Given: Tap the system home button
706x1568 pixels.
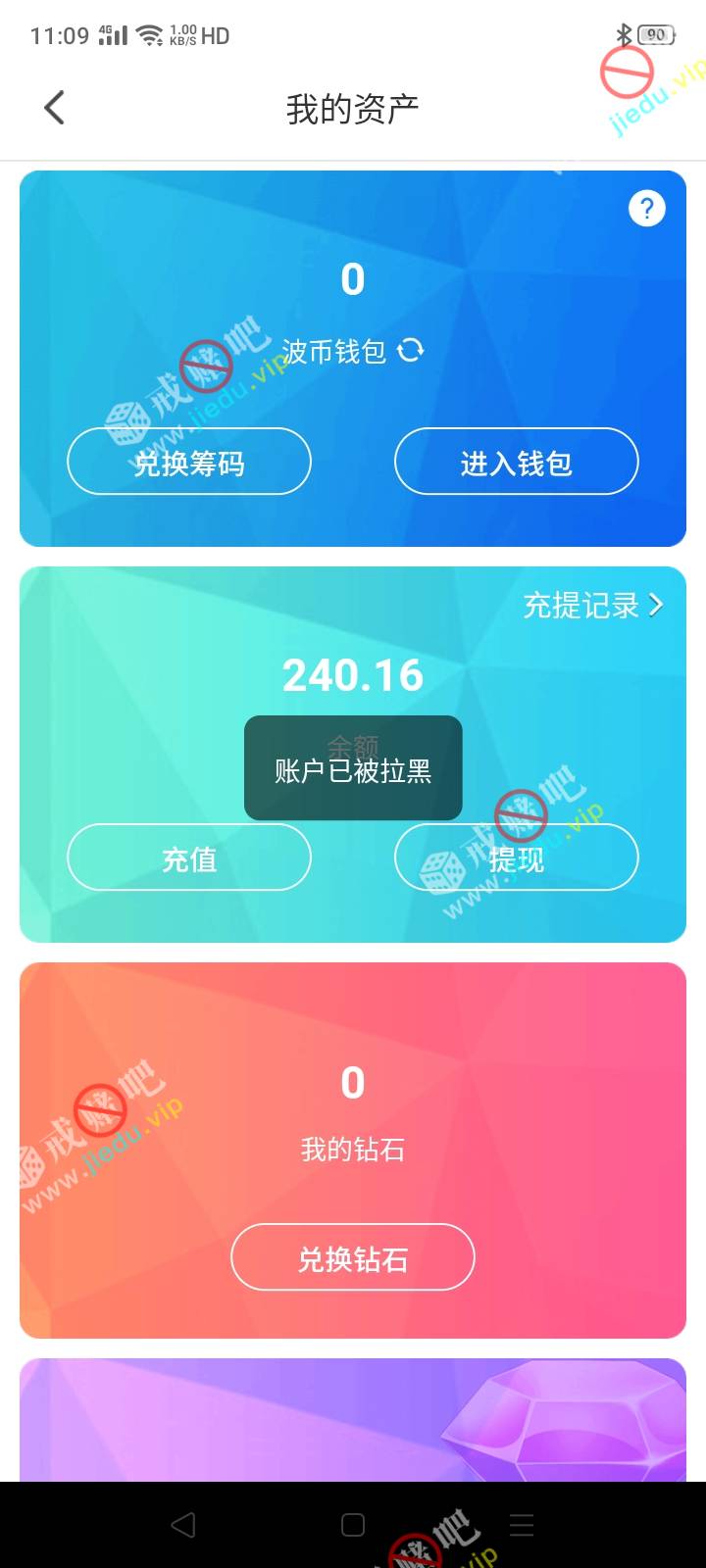Looking at the screenshot, I should (x=353, y=1525).
